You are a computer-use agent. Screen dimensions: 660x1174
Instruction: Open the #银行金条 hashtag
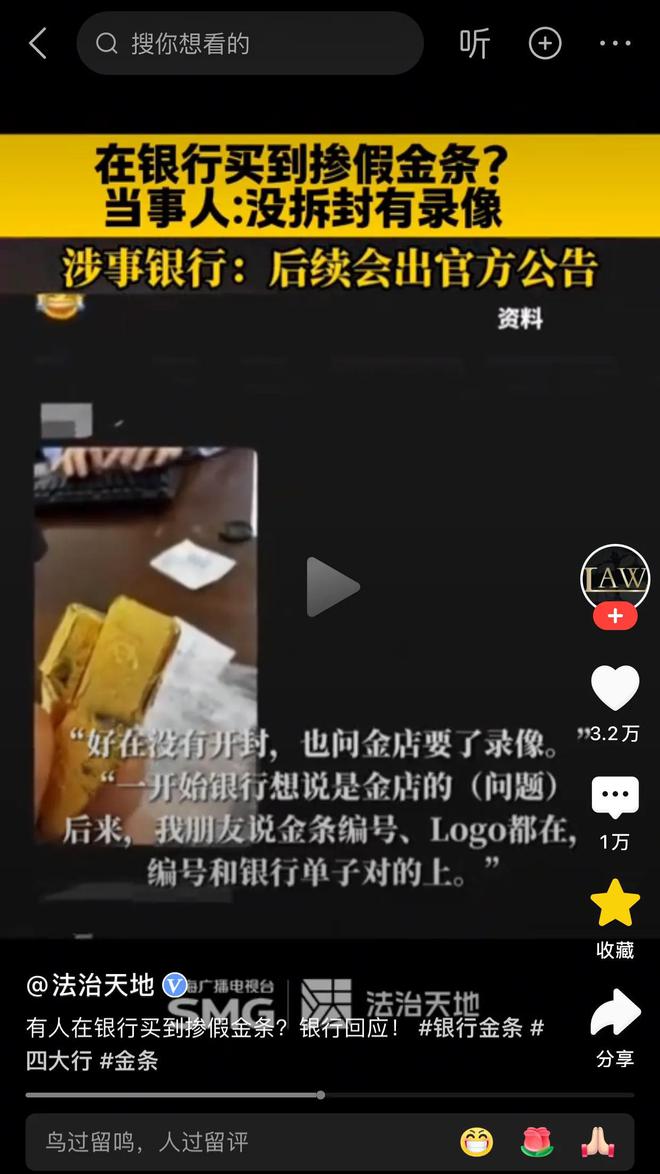[470, 1028]
